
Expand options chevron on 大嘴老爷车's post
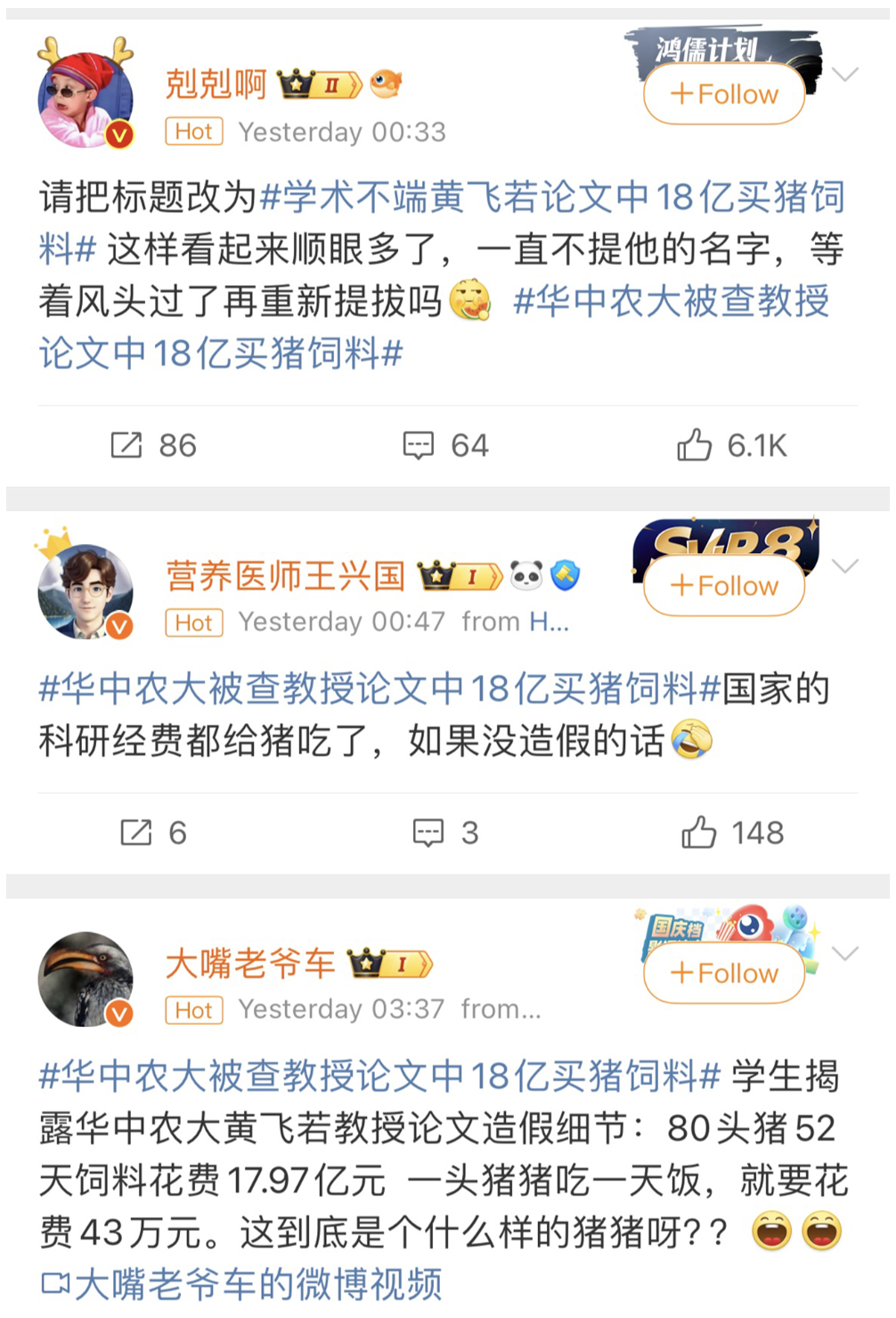pos(844,954)
